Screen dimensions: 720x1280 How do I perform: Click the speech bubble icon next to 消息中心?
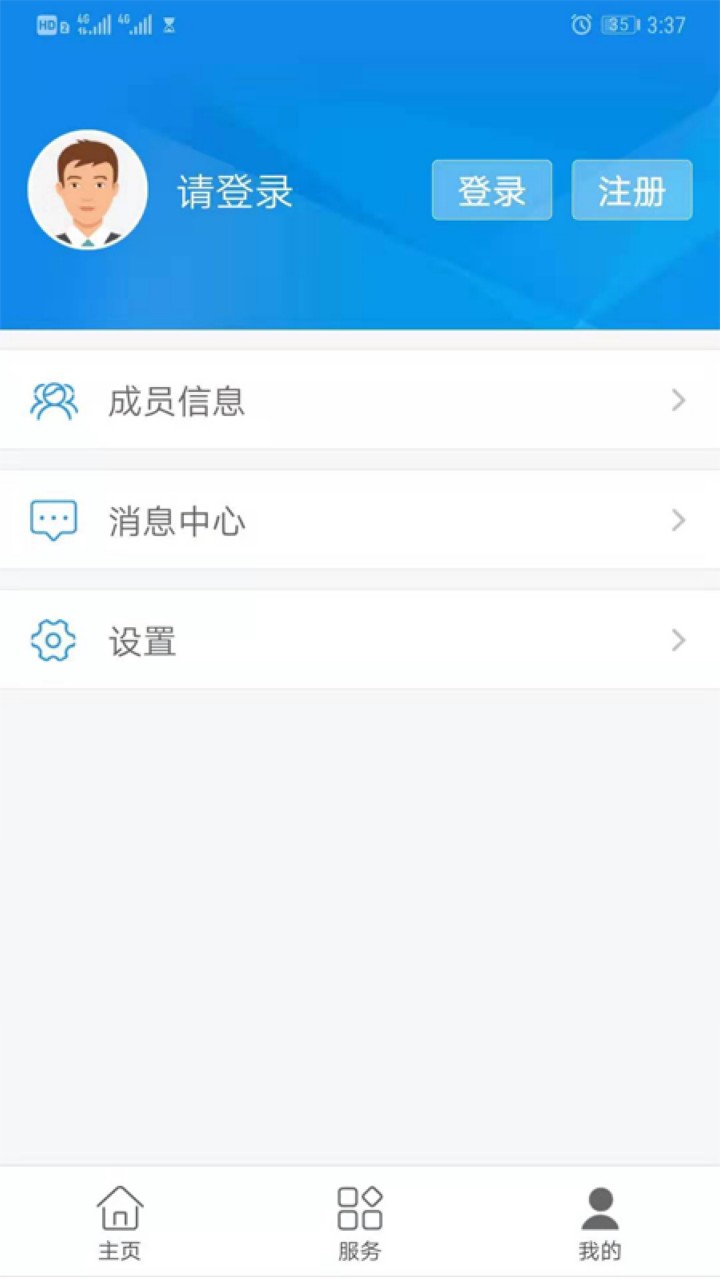[52, 519]
